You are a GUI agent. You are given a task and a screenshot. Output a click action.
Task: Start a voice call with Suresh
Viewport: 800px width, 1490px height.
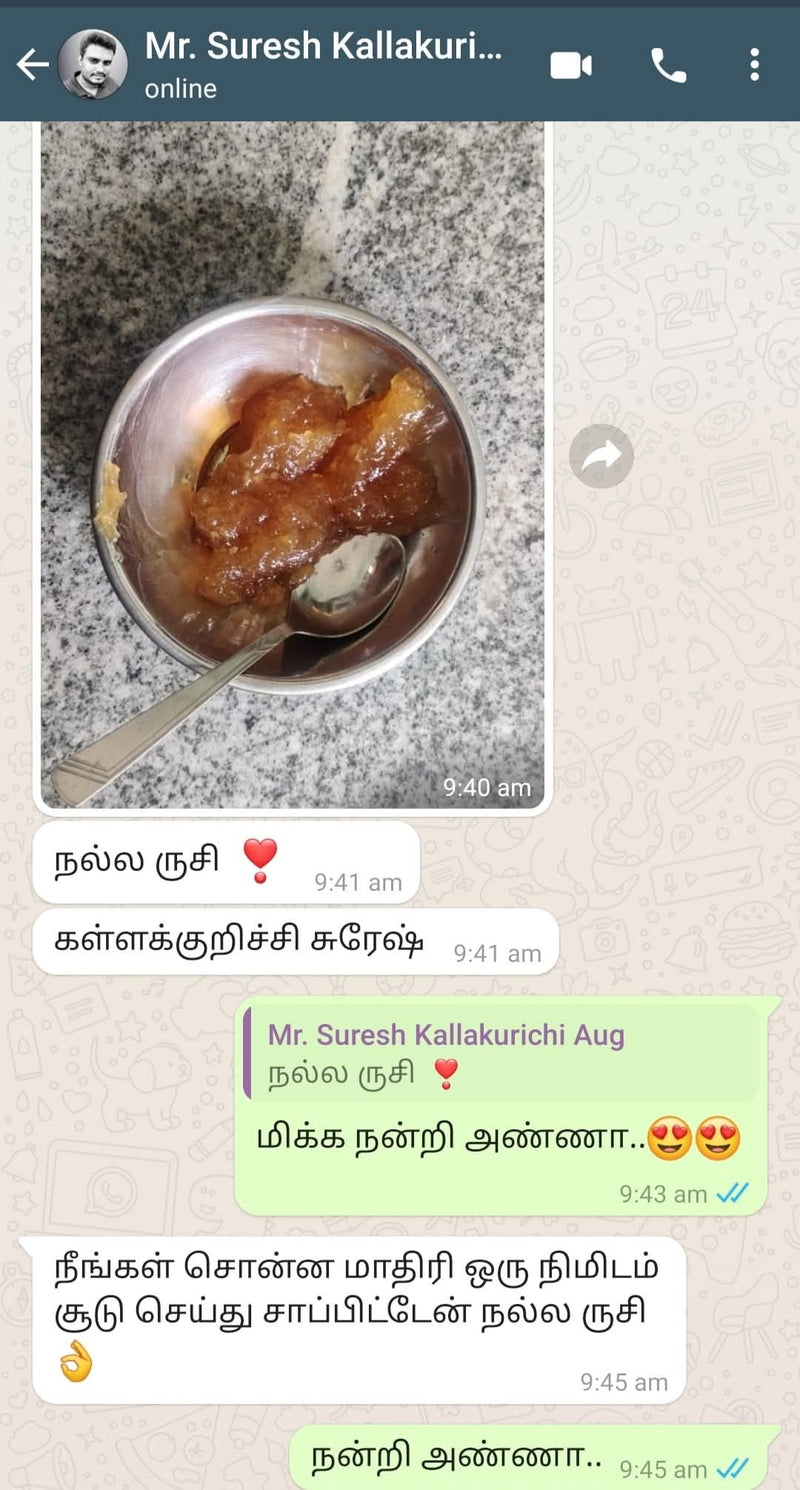pyautogui.click(x=668, y=66)
